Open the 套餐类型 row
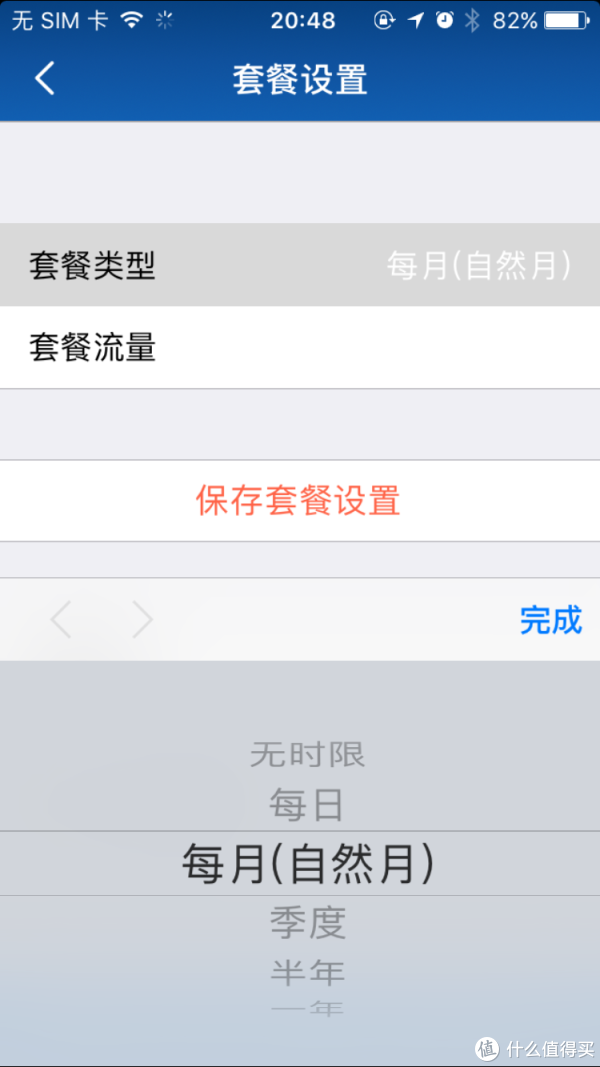The image size is (600, 1067). 300,265
